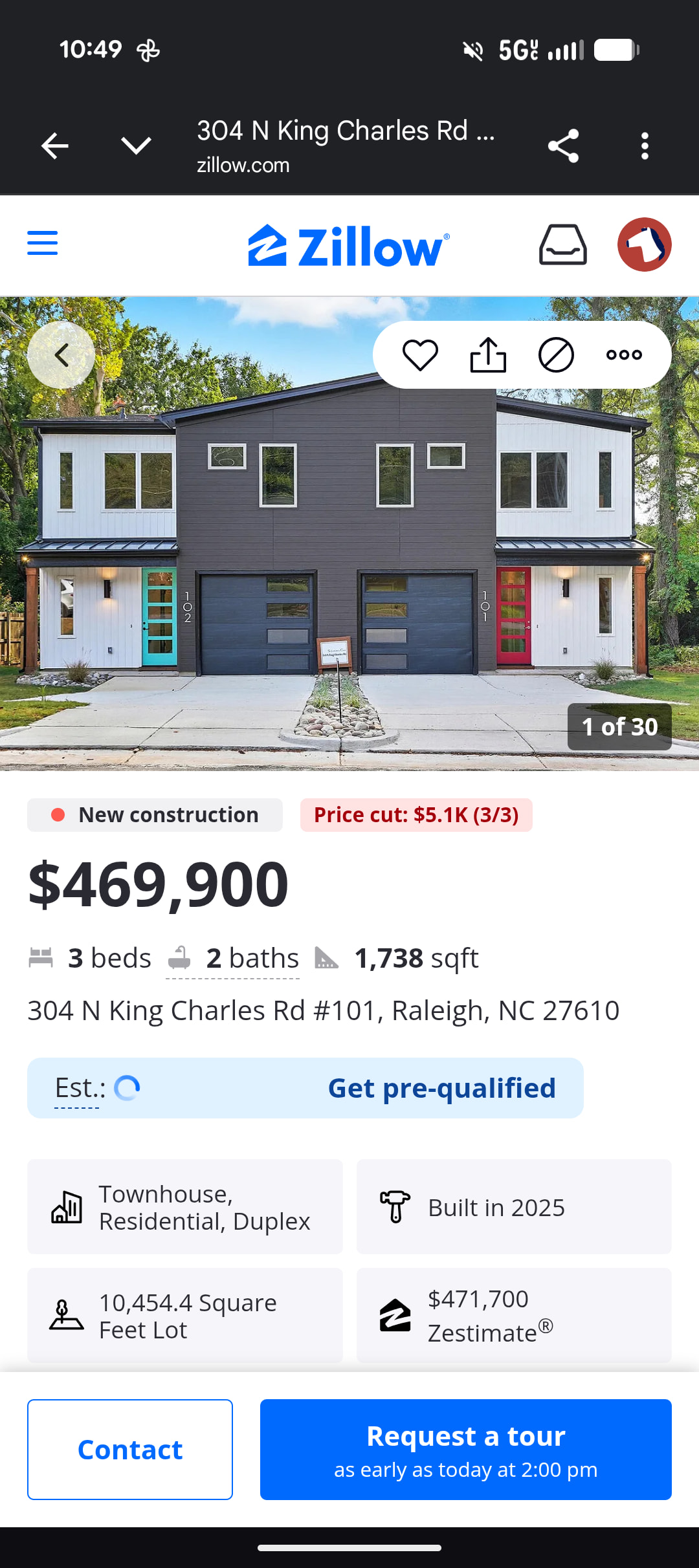This screenshot has width=699, height=1568.
Task: Tap the underlined 2 baths details
Action: tap(233, 959)
